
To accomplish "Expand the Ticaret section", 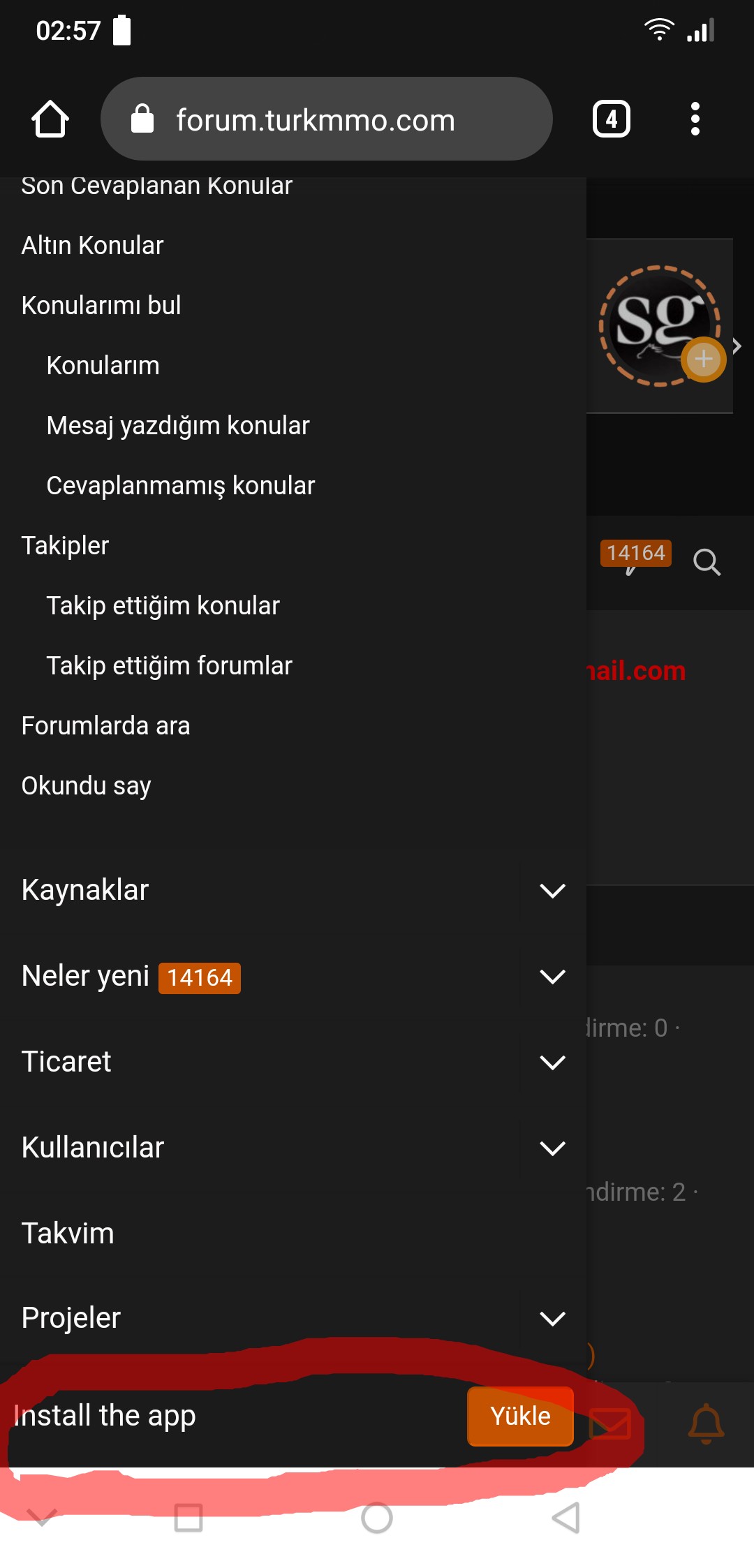I will coord(553,1062).
